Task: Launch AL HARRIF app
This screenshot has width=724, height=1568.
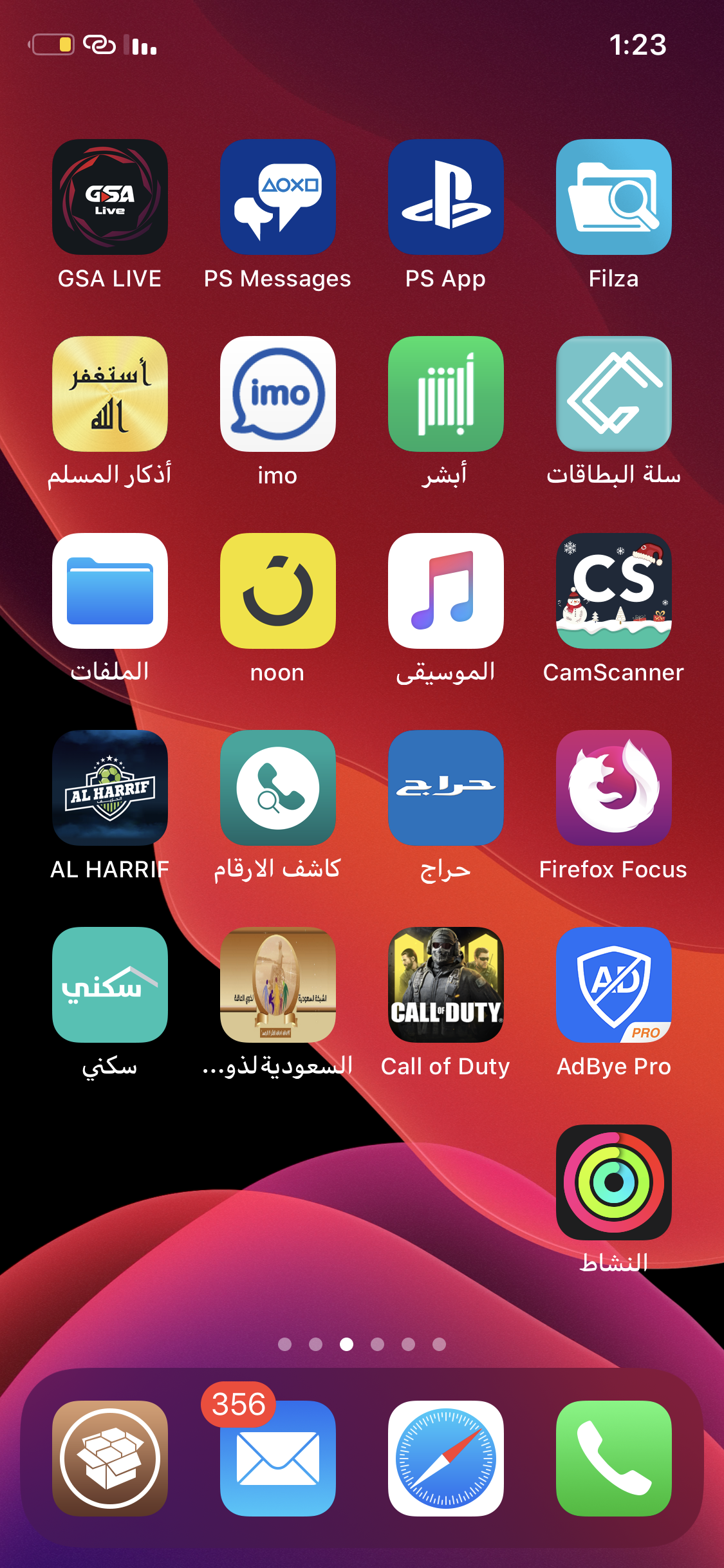Action: [110, 788]
